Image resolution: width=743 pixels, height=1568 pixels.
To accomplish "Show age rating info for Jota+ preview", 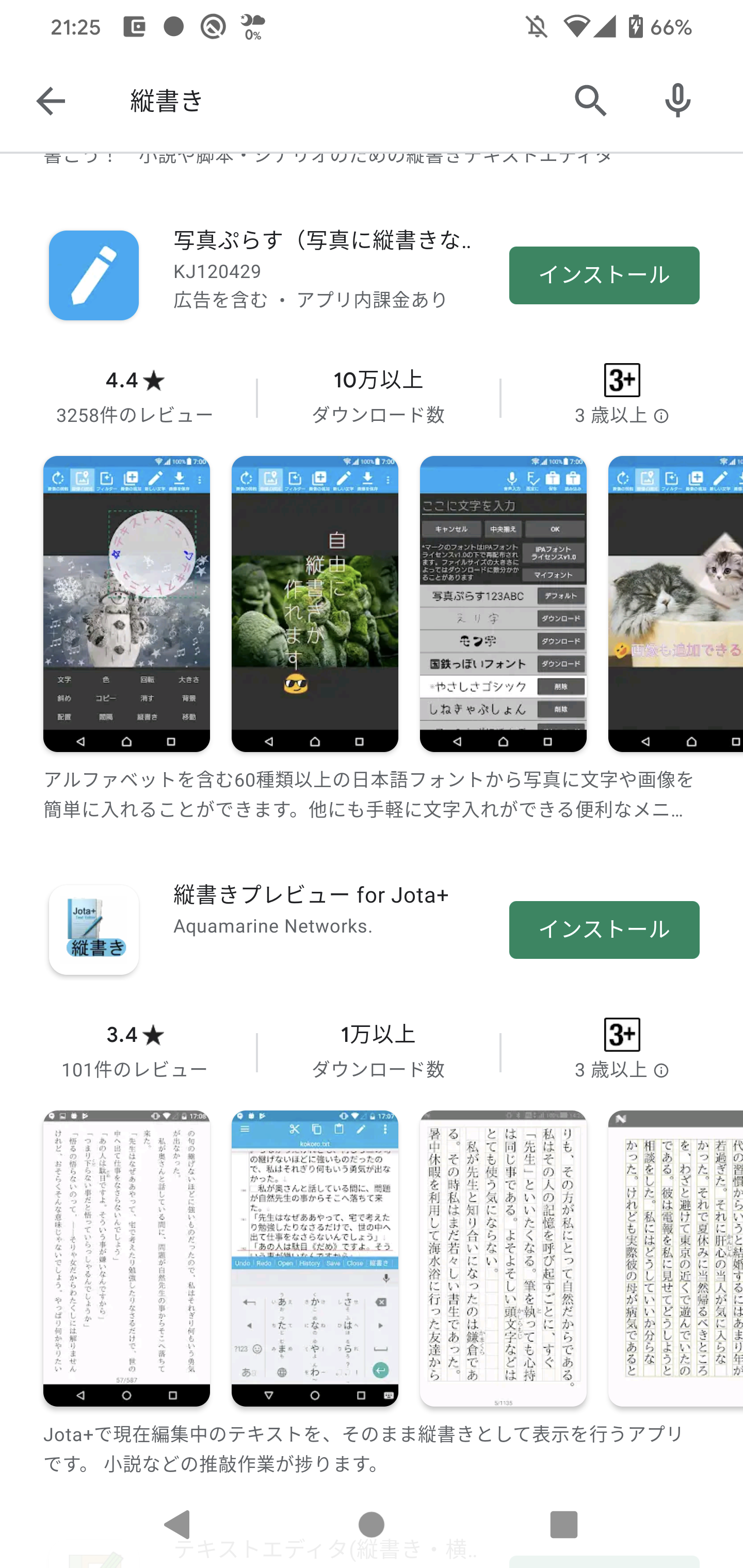I will pos(661,1071).
